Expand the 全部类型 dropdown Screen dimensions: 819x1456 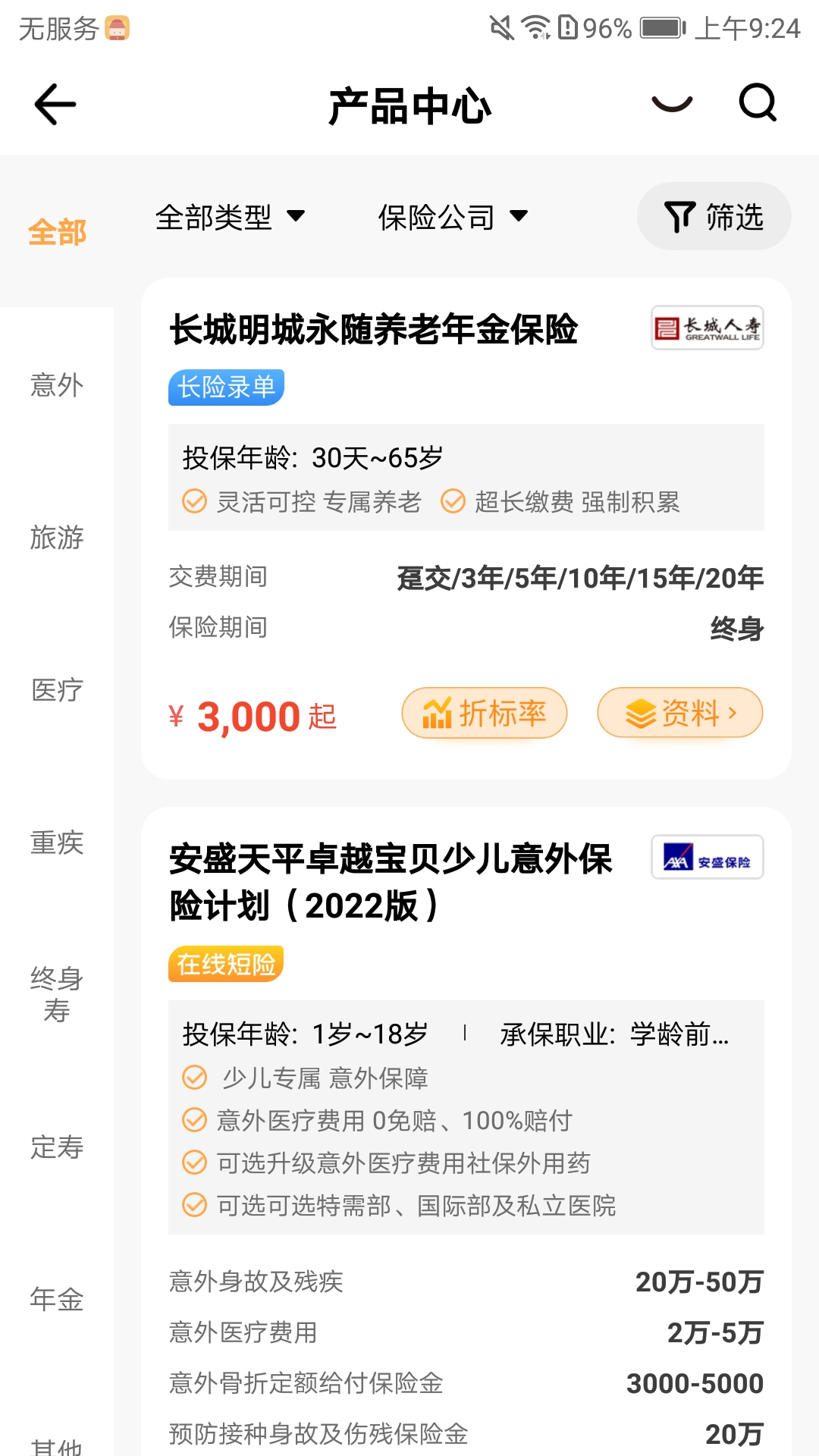click(230, 217)
